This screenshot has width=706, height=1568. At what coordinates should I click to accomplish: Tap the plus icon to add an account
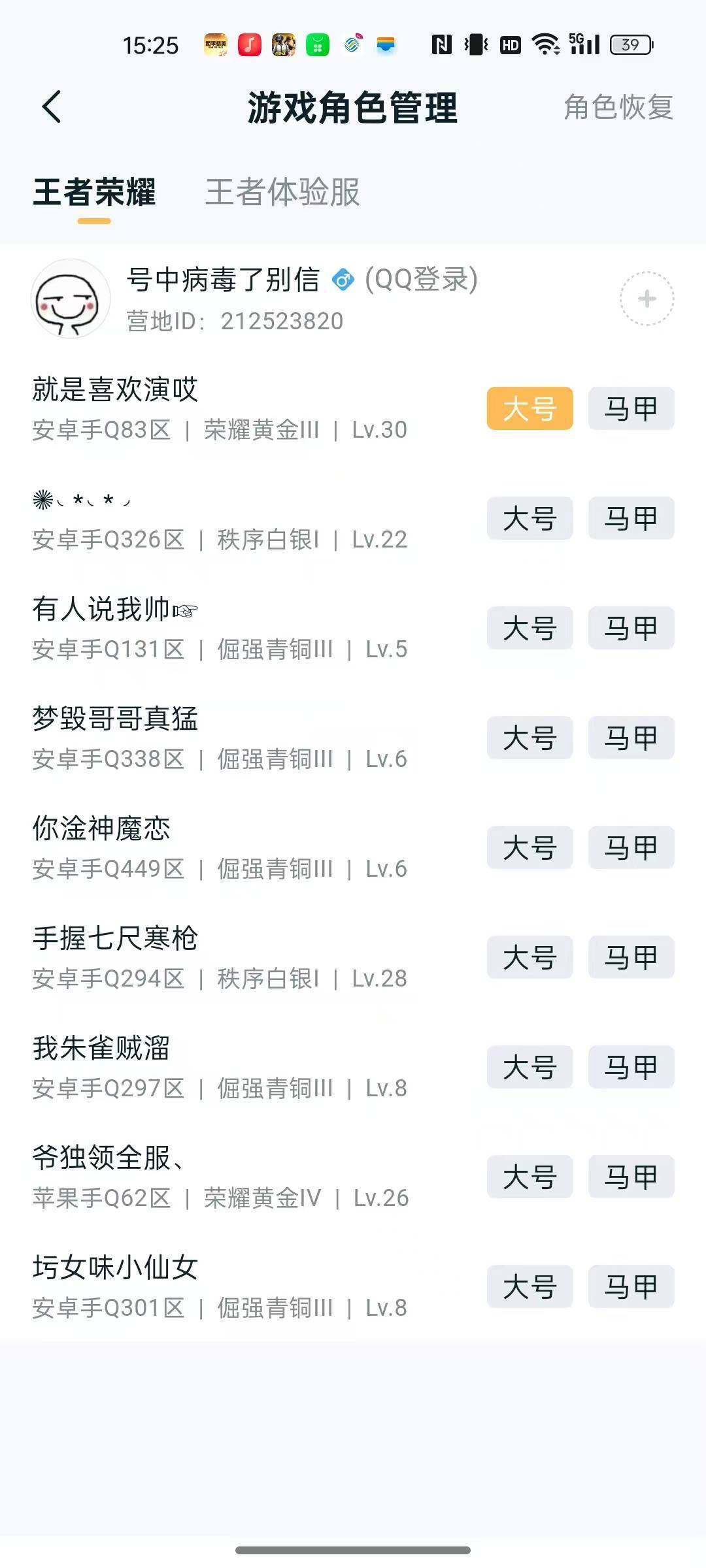pyautogui.click(x=648, y=297)
